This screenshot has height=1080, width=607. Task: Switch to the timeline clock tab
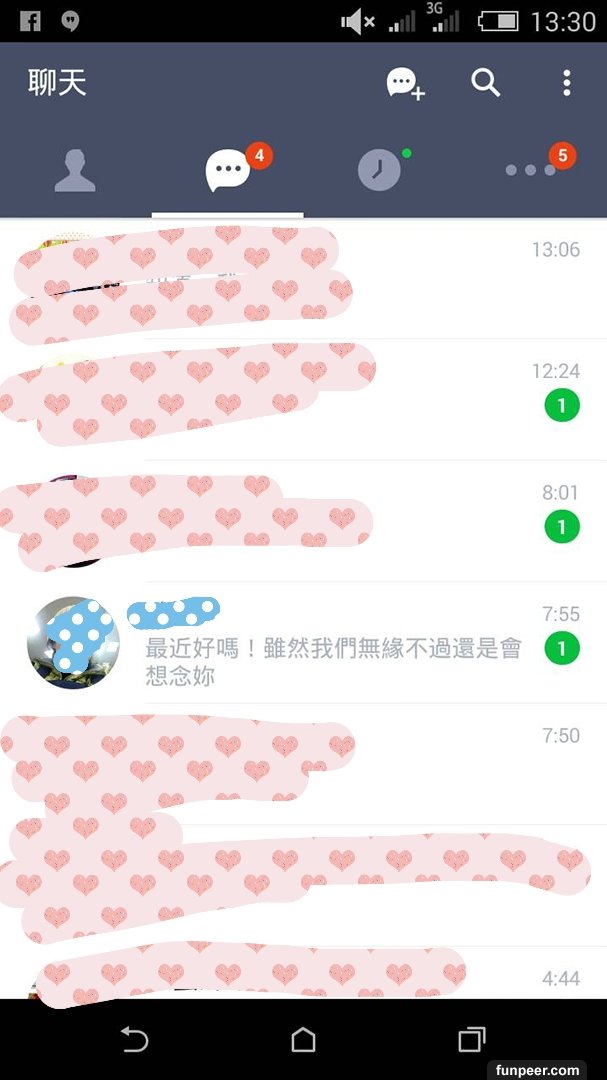380,171
